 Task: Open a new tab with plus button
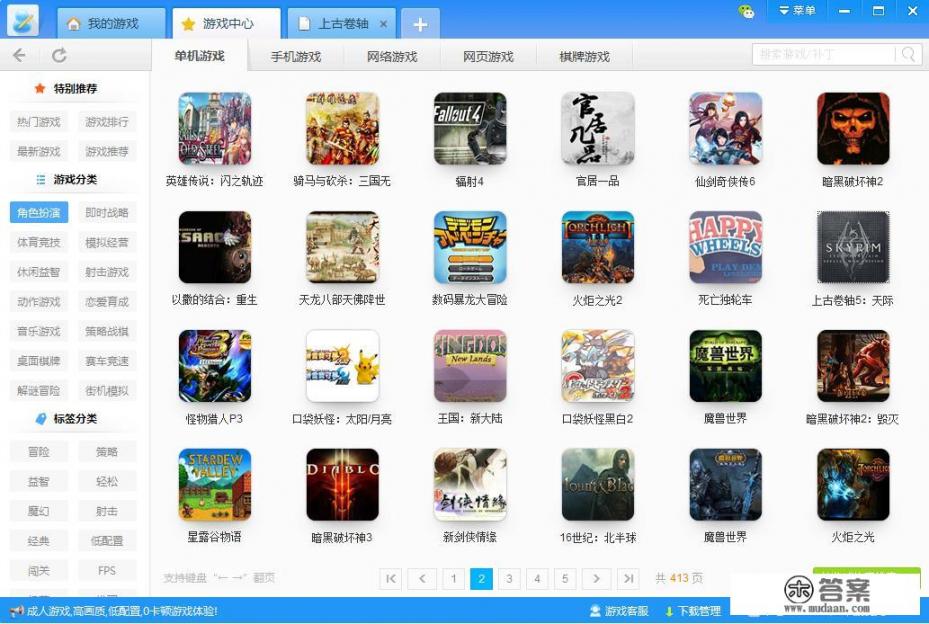click(419, 24)
